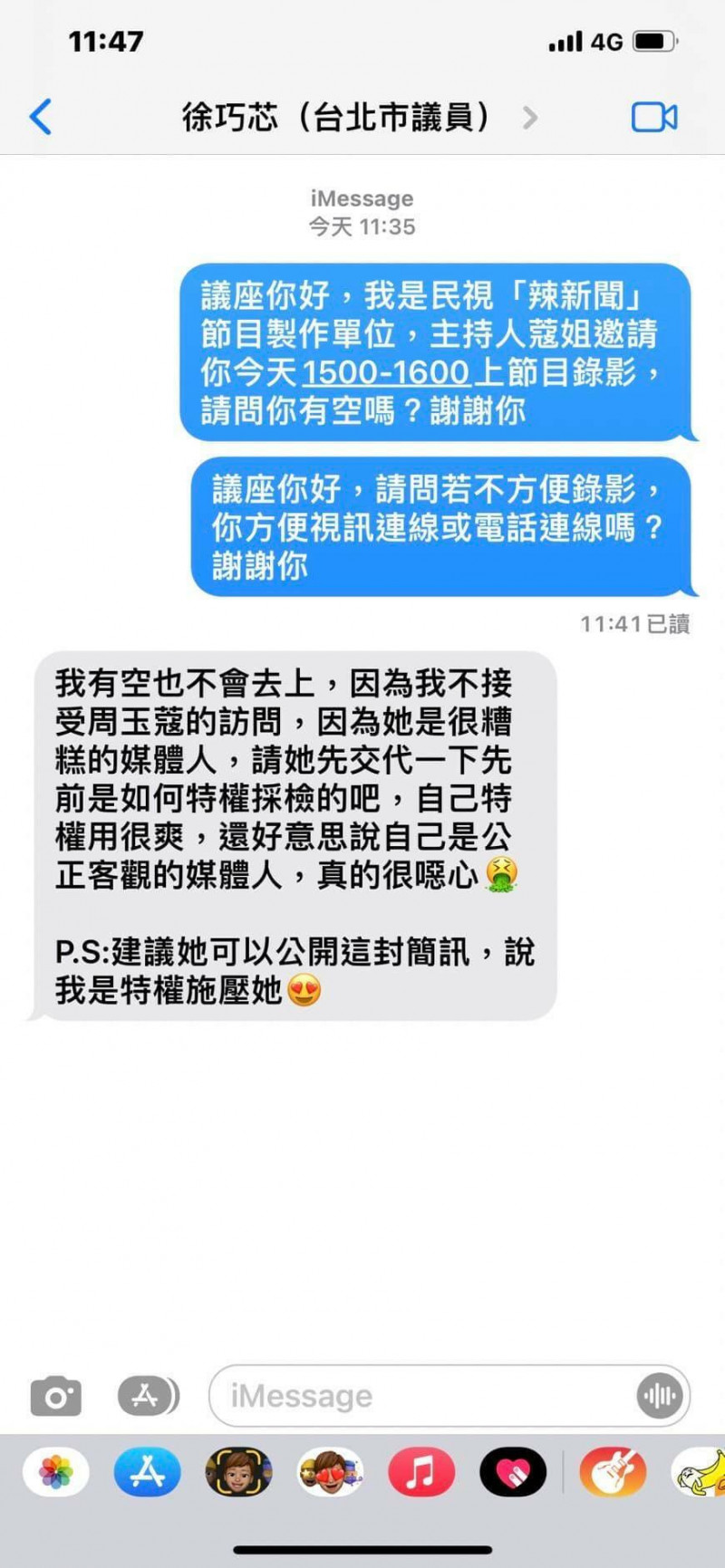
Task: Tap the 1500-1600 time link
Action: coord(386,372)
